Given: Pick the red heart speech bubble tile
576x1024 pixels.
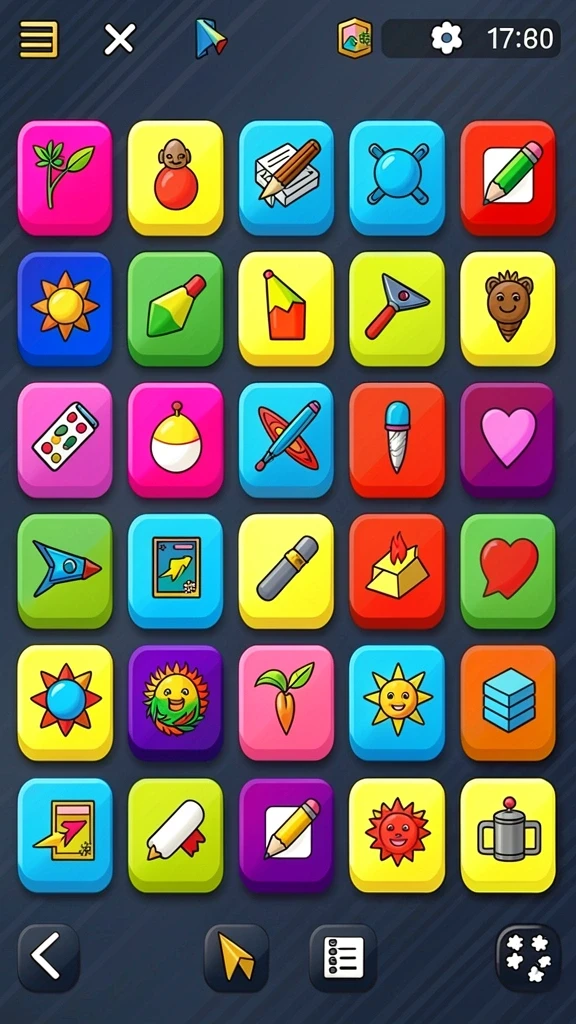Looking at the screenshot, I should pos(508,571).
